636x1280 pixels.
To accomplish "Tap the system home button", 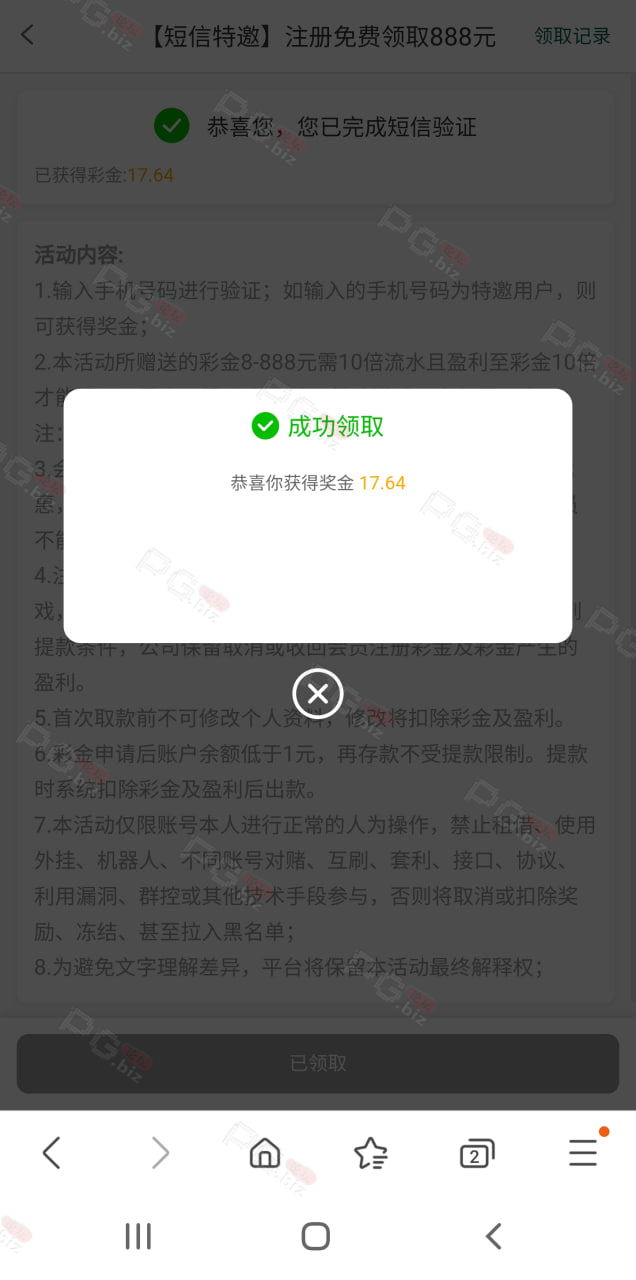I will tap(316, 1236).
